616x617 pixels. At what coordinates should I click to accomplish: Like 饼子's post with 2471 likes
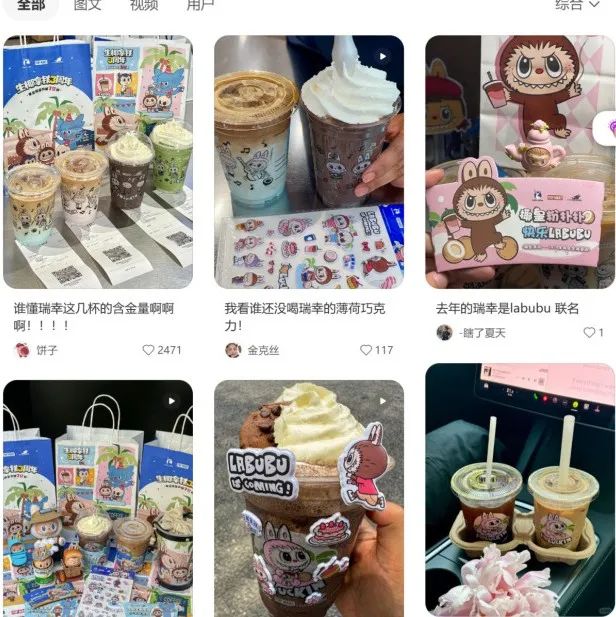(149, 350)
